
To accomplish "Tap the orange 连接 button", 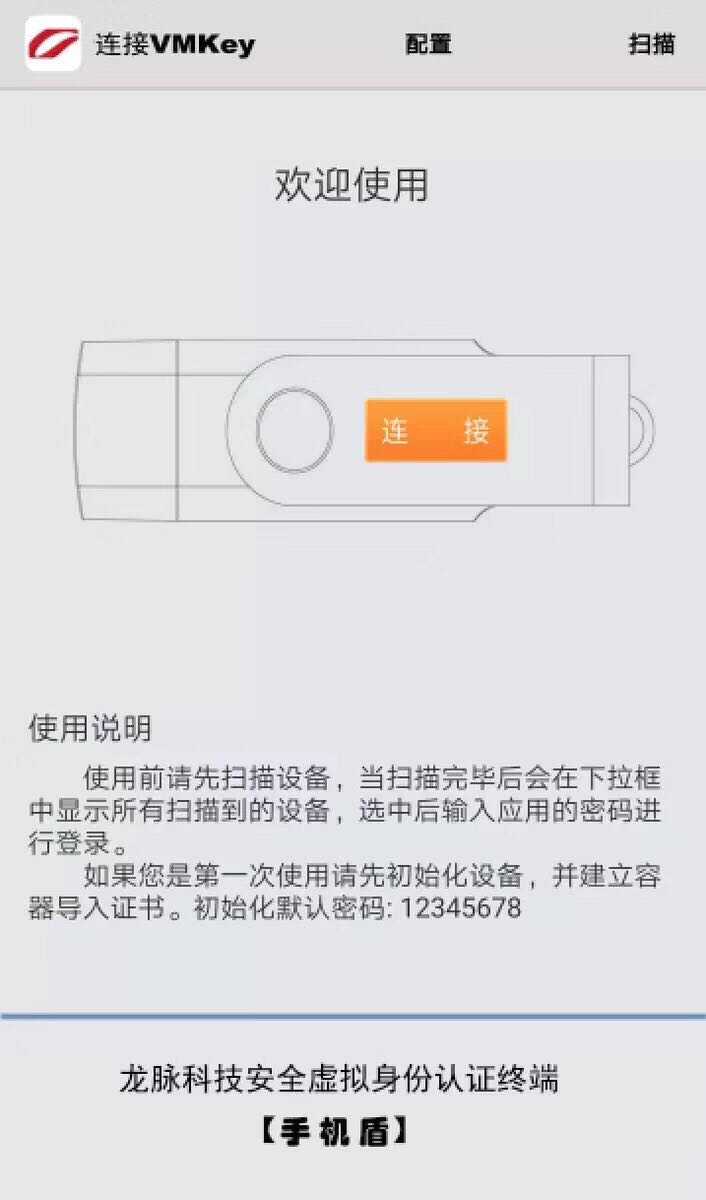I will point(435,431).
